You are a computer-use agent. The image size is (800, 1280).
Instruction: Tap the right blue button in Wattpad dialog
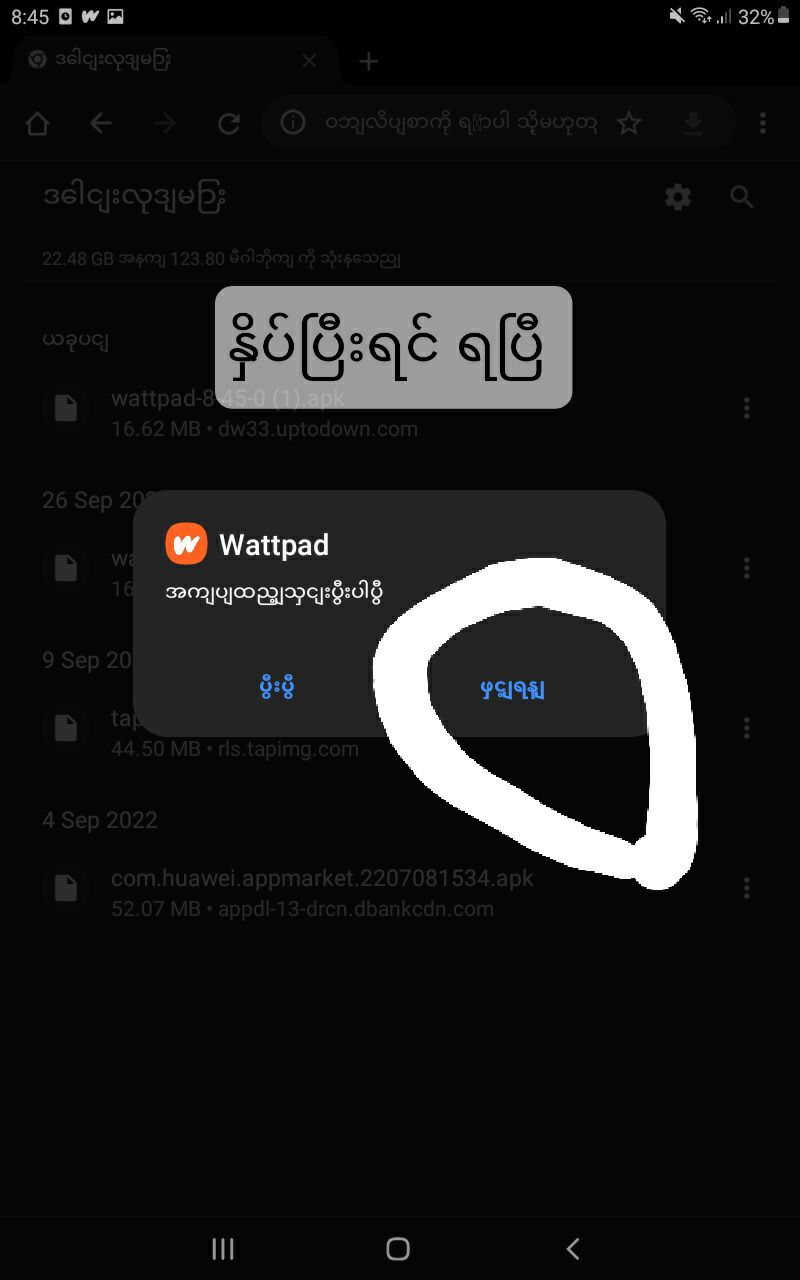(513, 689)
